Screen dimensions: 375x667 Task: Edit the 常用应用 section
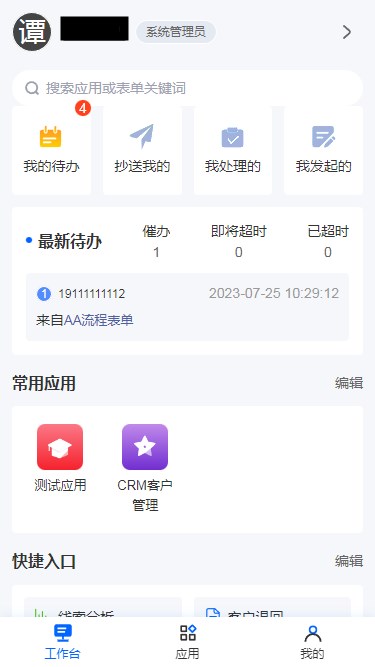point(349,383)
